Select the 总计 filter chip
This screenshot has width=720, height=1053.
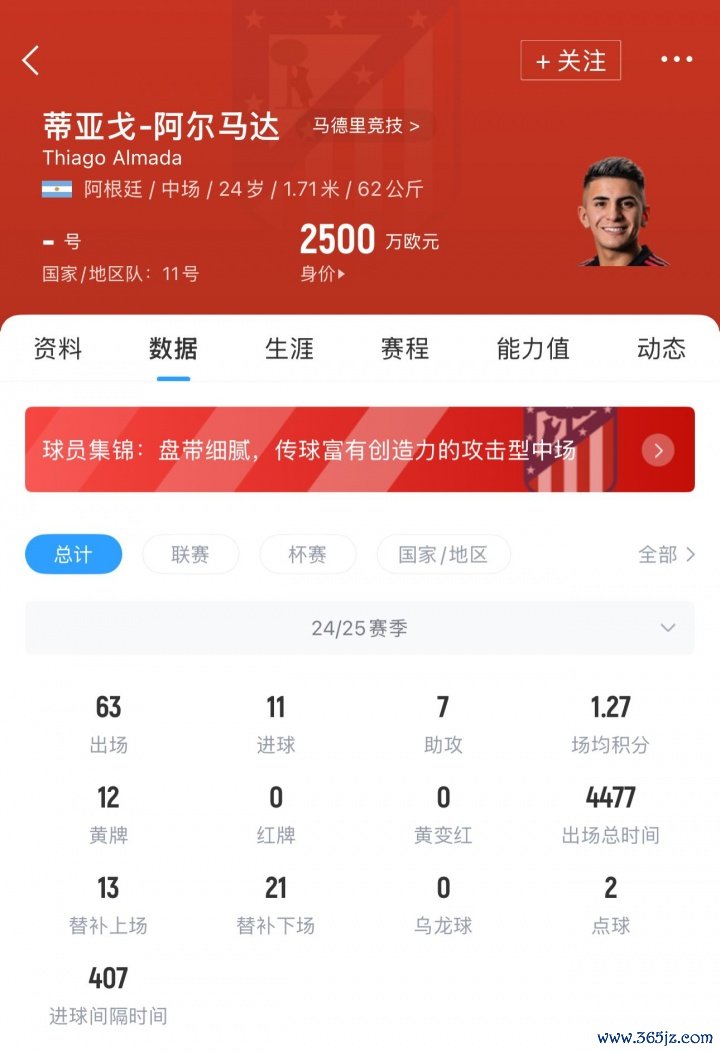click(74, 554)
